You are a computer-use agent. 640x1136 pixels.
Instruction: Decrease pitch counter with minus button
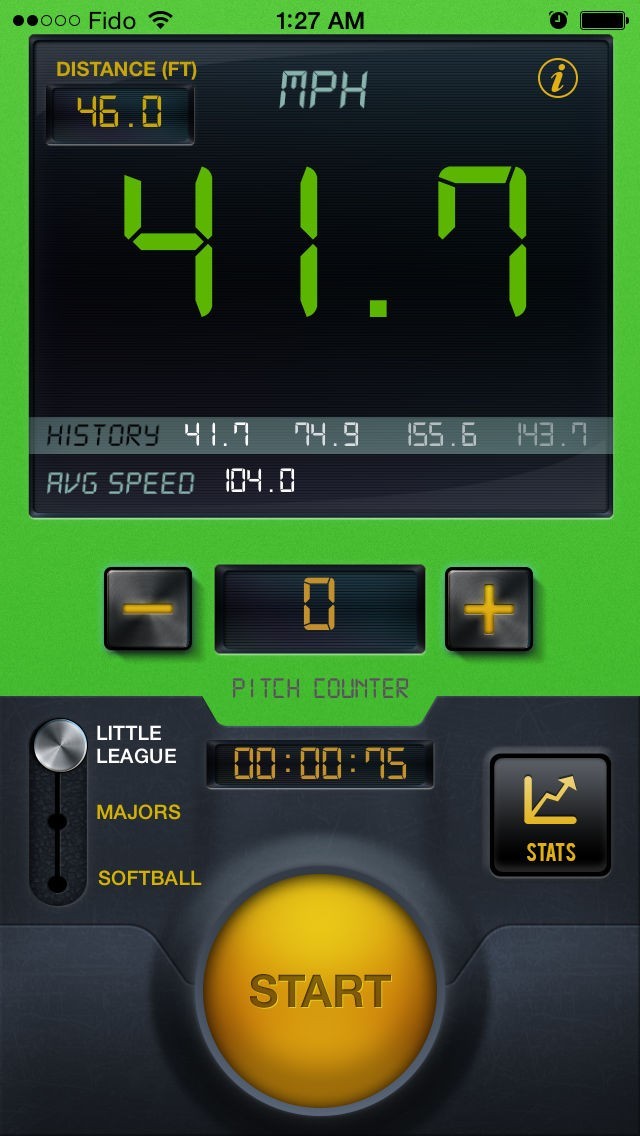[148, 609]
